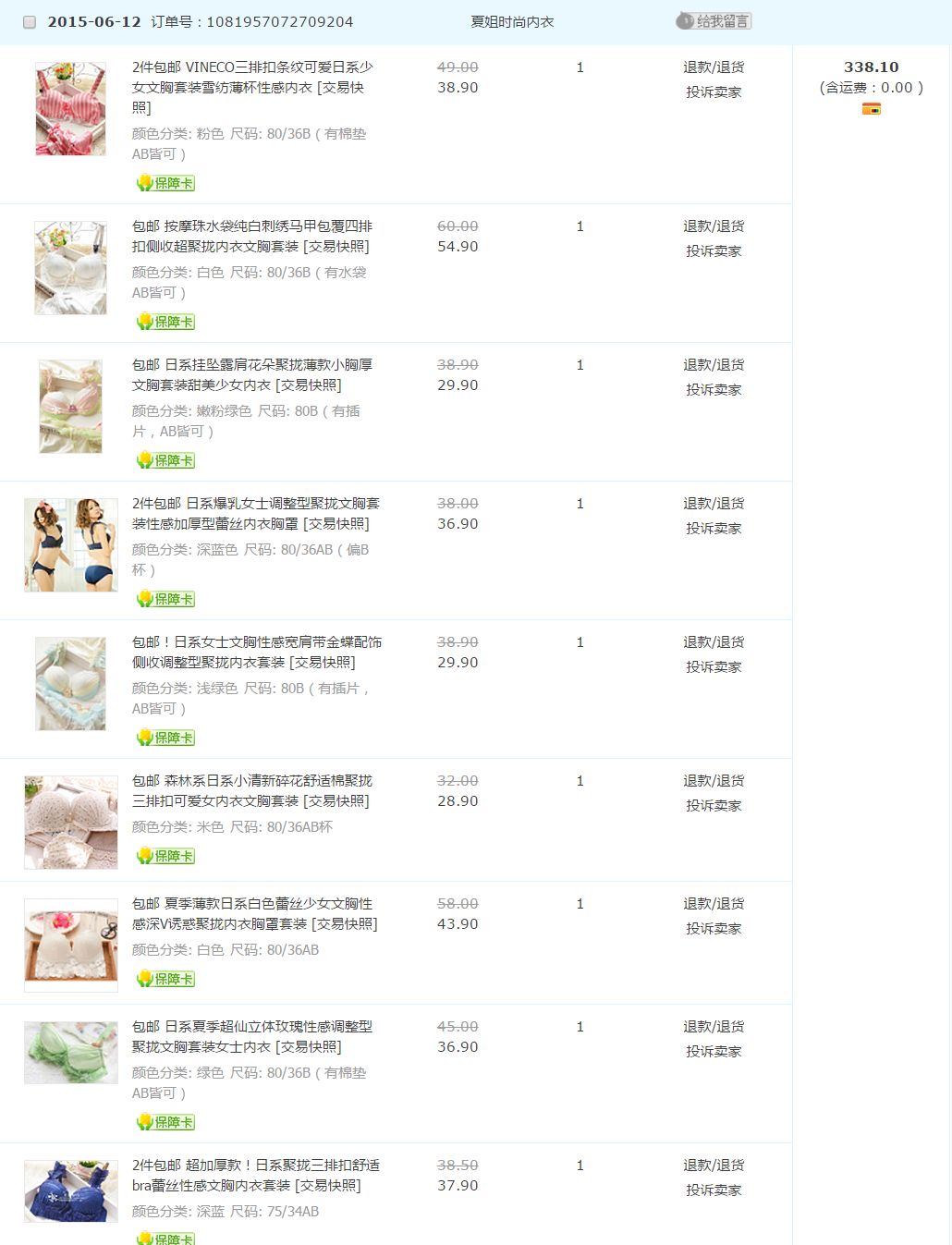Open the 日系女士文胸性感宽肩带 product photo

70,684
